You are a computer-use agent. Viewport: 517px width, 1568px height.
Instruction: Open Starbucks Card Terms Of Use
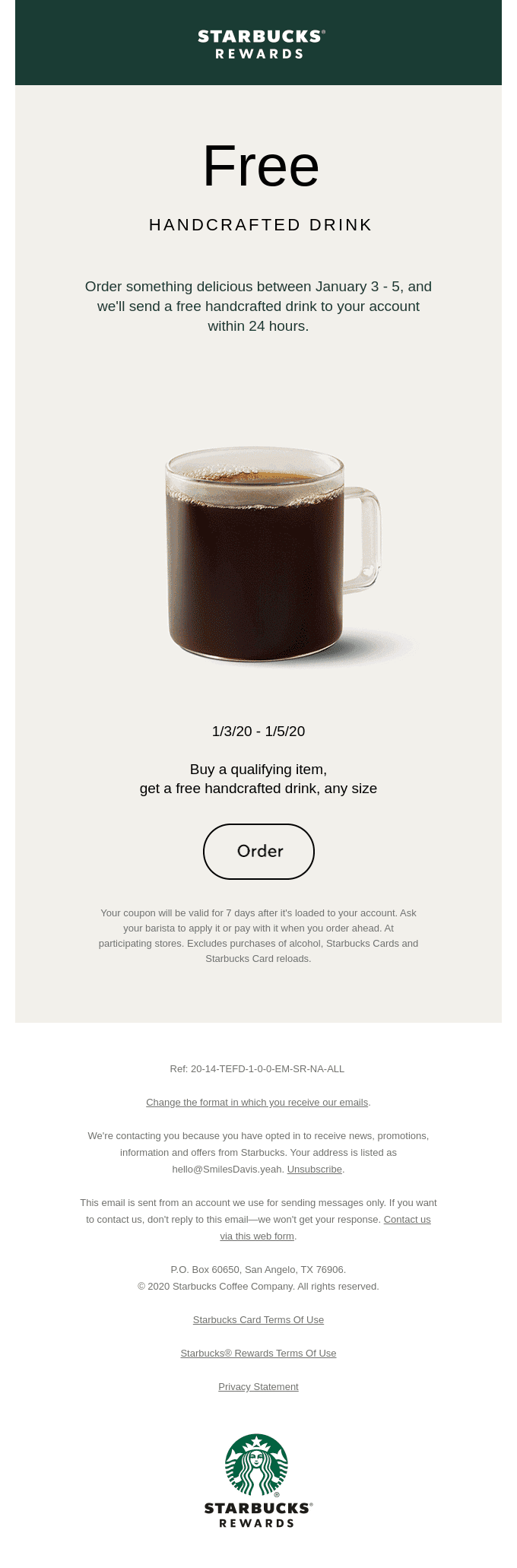coord(258,1319)
